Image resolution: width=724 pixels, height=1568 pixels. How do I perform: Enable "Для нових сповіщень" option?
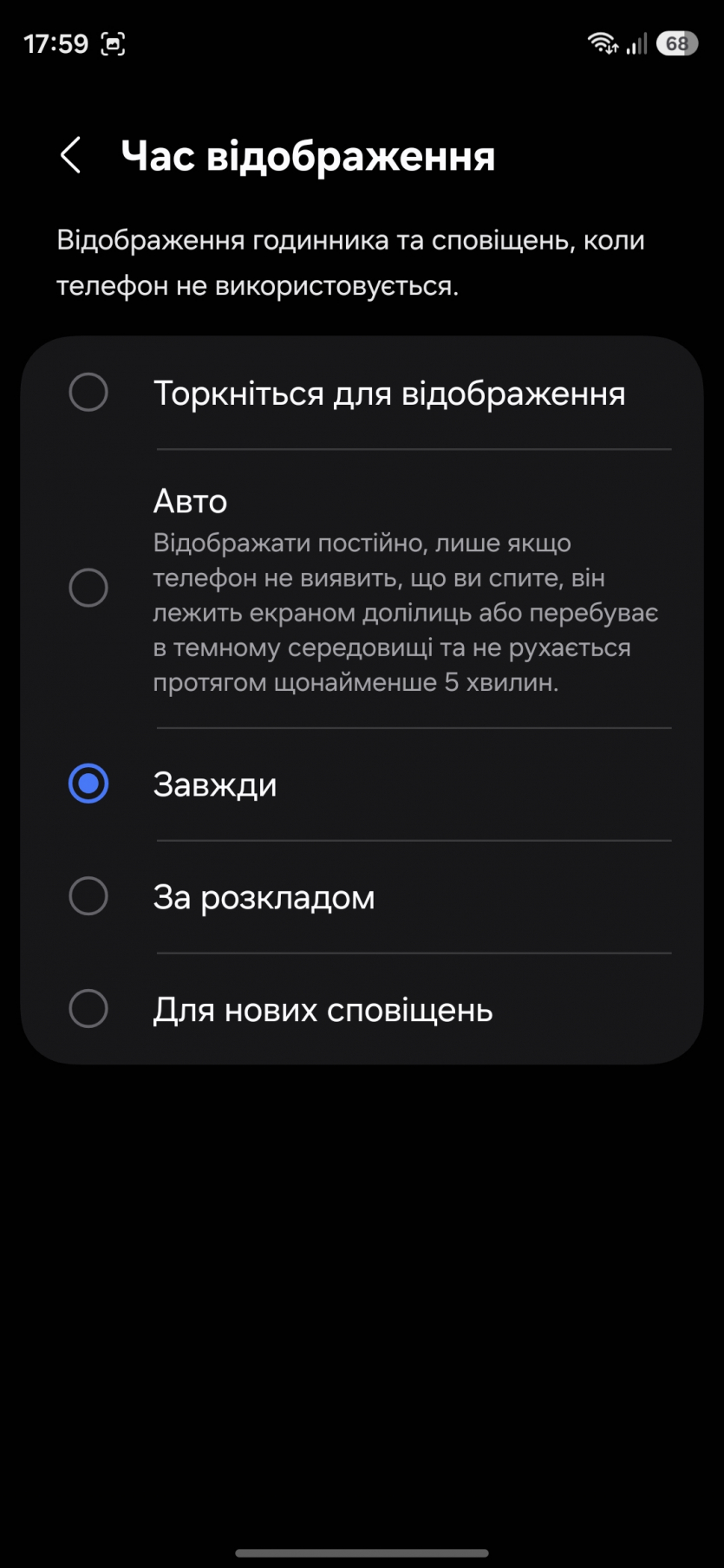pyautogui.click(x=88, y=1009)
